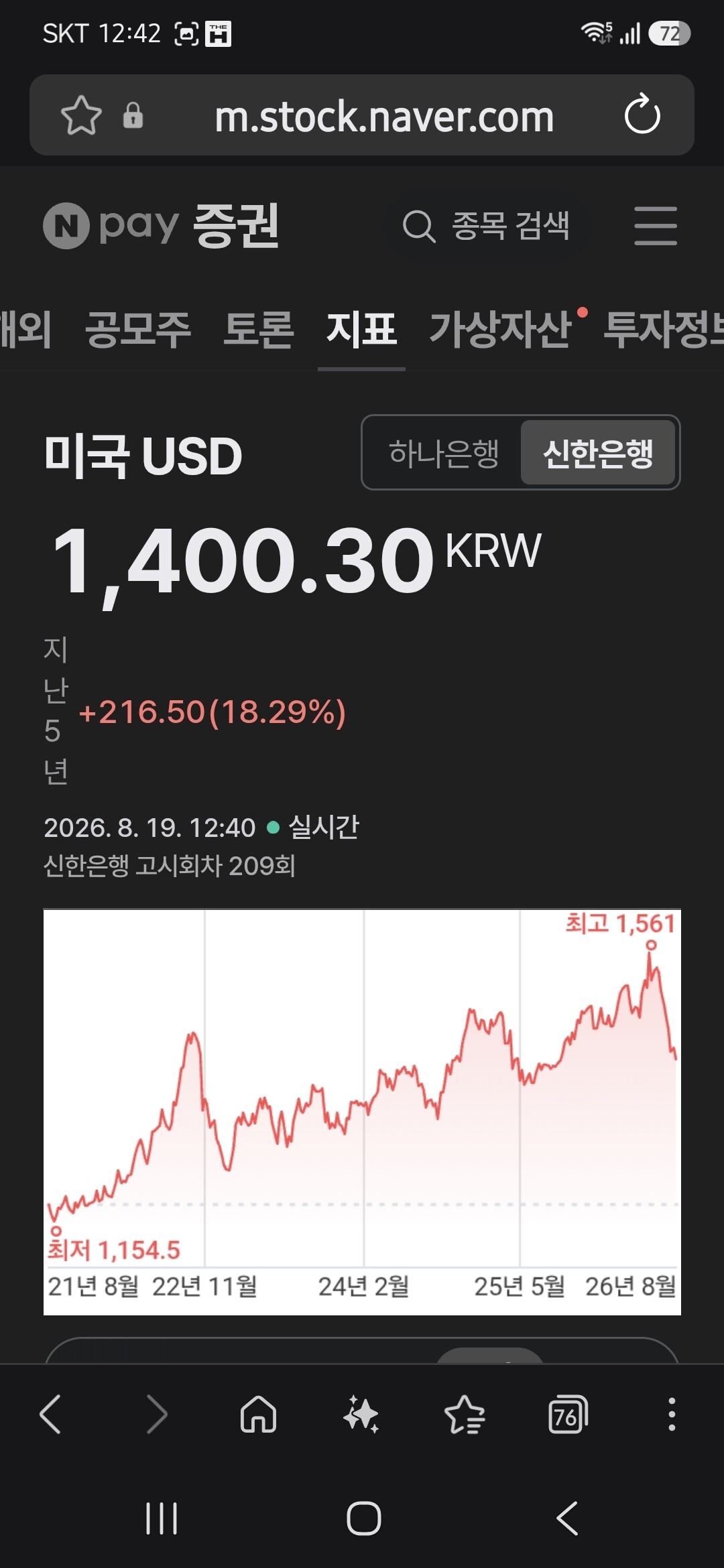Tap the m.stock.naver.com address bar
This screenshot has width=724, height=1568.
pyautogui.click(x=384, y=117)
